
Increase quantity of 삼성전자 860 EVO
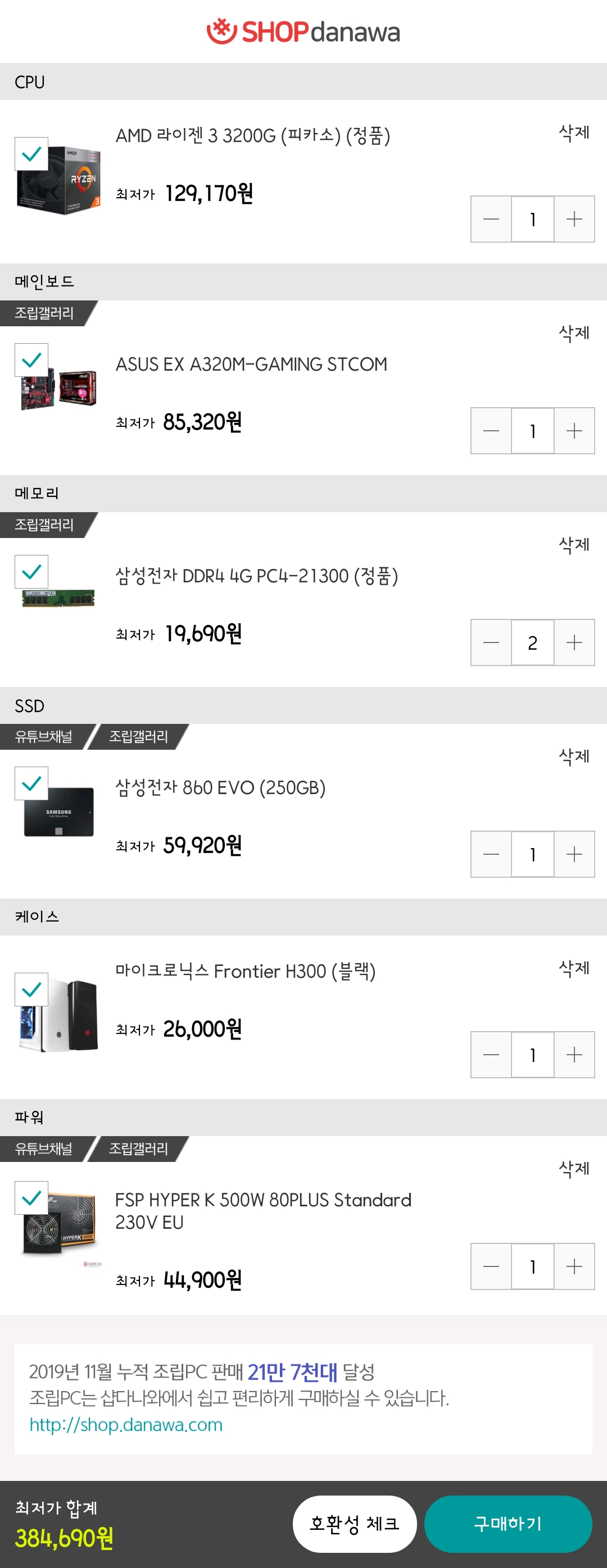pyautogui.click(x=574, y=855)
